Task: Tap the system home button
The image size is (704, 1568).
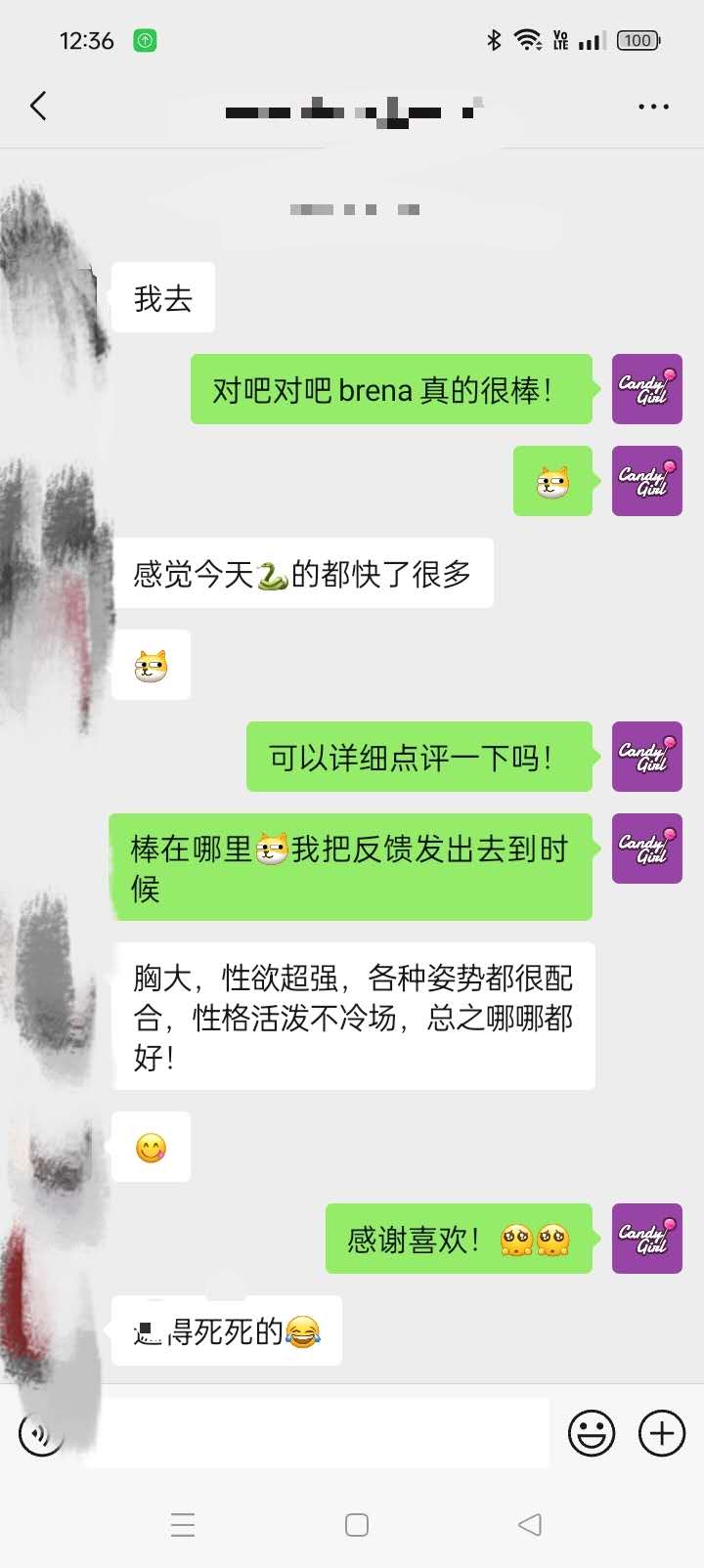Action: (x=357, y=1525)
